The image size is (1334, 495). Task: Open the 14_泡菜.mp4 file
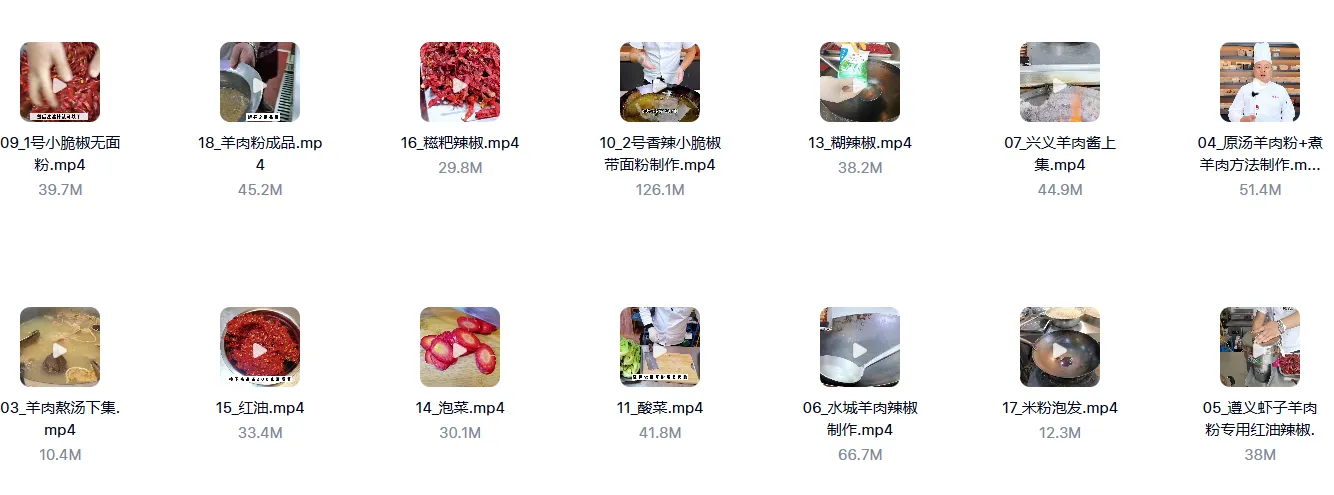coord(460,347)
